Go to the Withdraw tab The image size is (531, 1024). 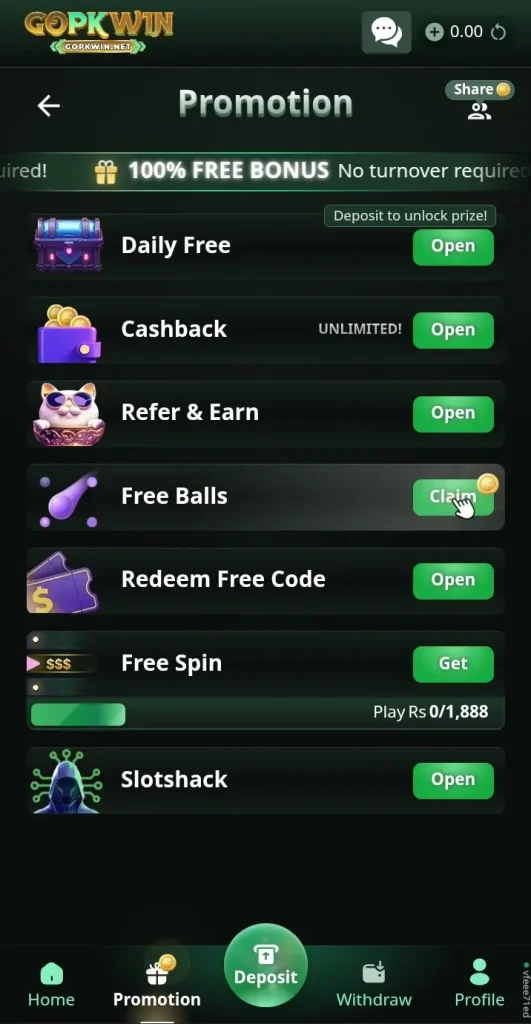(374, 985)
